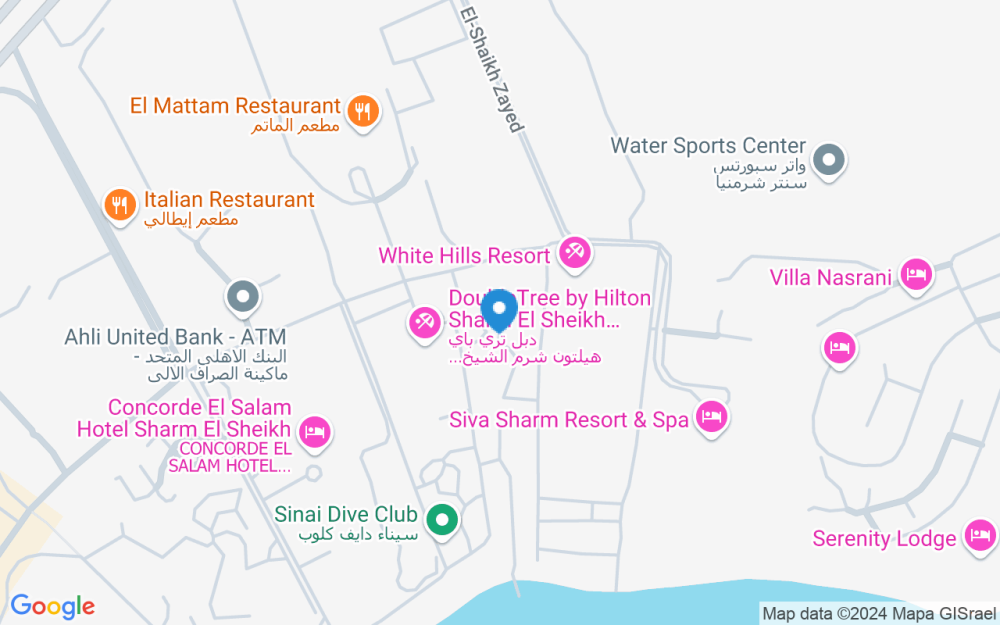The image size is (1000, 625).
Task: Open the Villa Nasrani hotel marker
Action: click(916, 273)
